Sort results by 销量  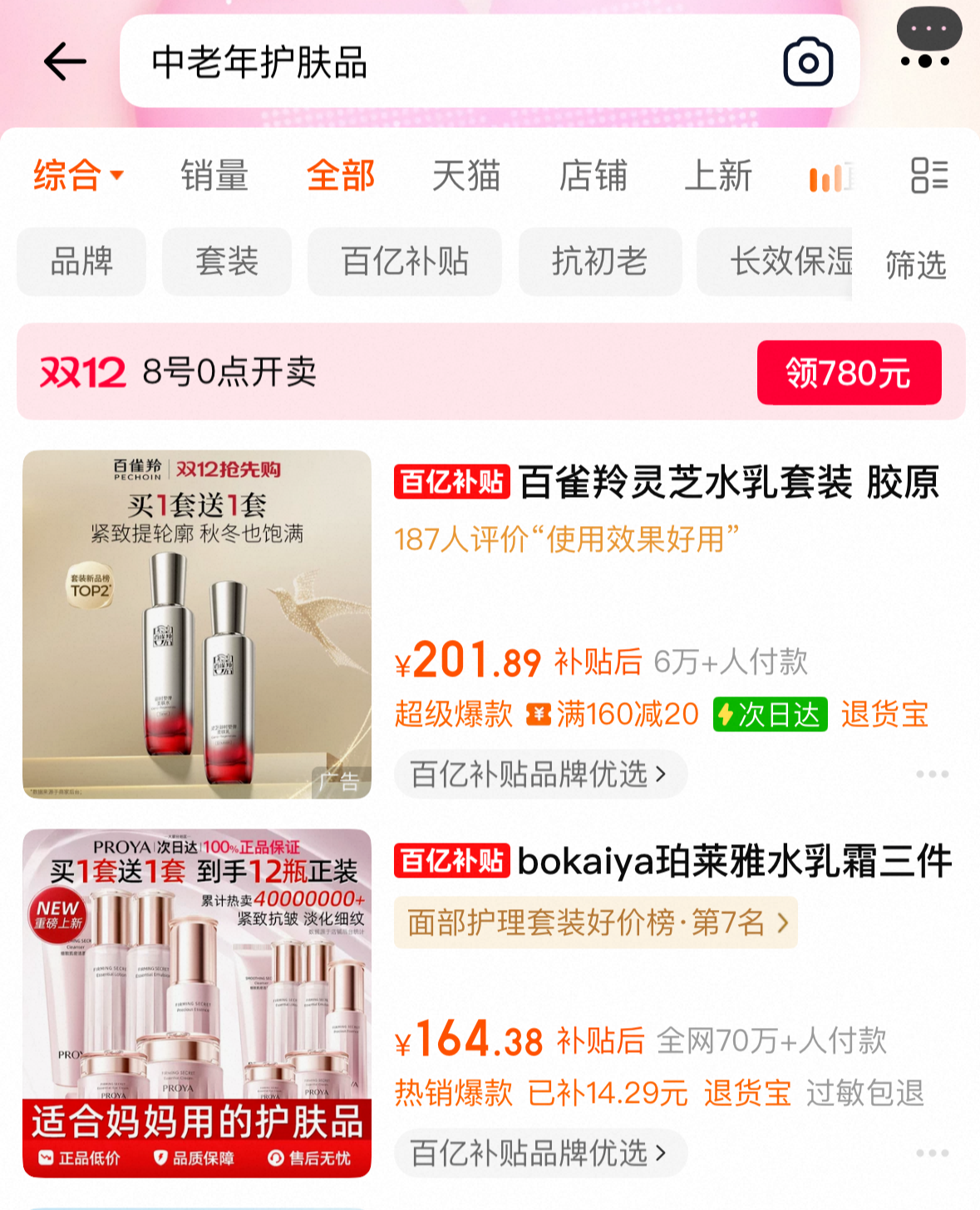pos(214,175)
